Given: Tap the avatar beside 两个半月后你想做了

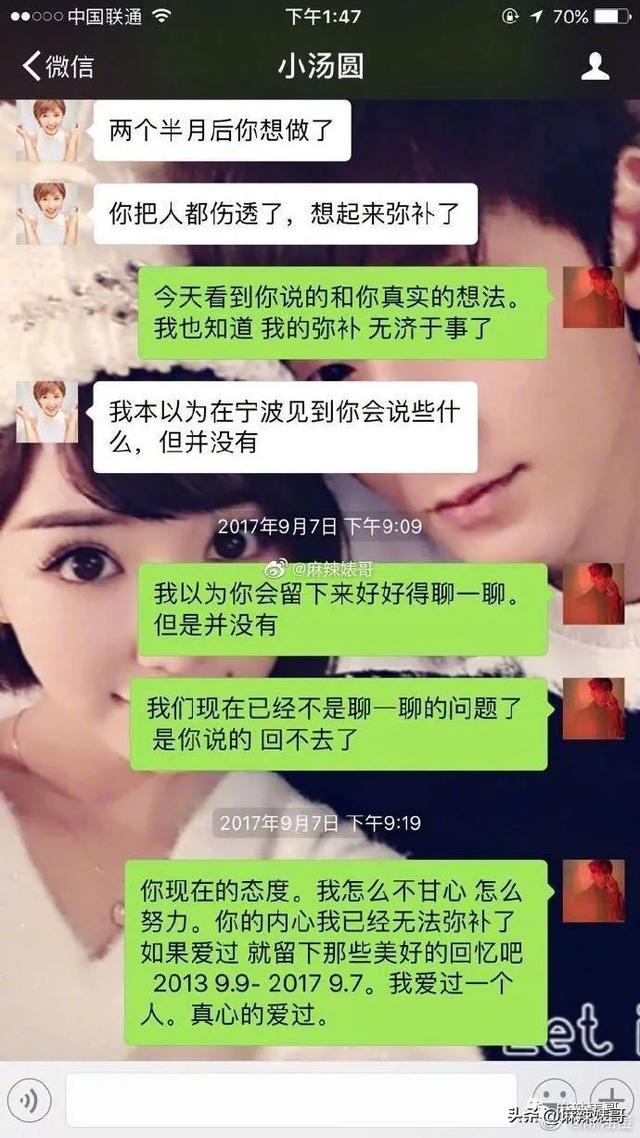Looking at the screenshot, I should (x=47, y=130).
